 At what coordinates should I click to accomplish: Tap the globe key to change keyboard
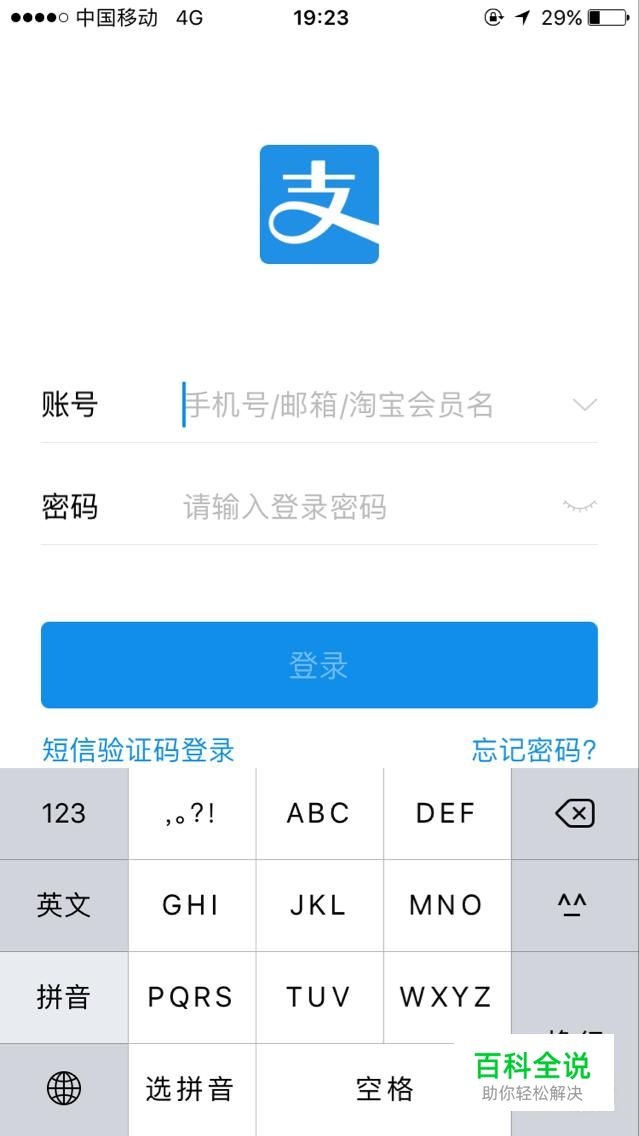coord(64,1088)
